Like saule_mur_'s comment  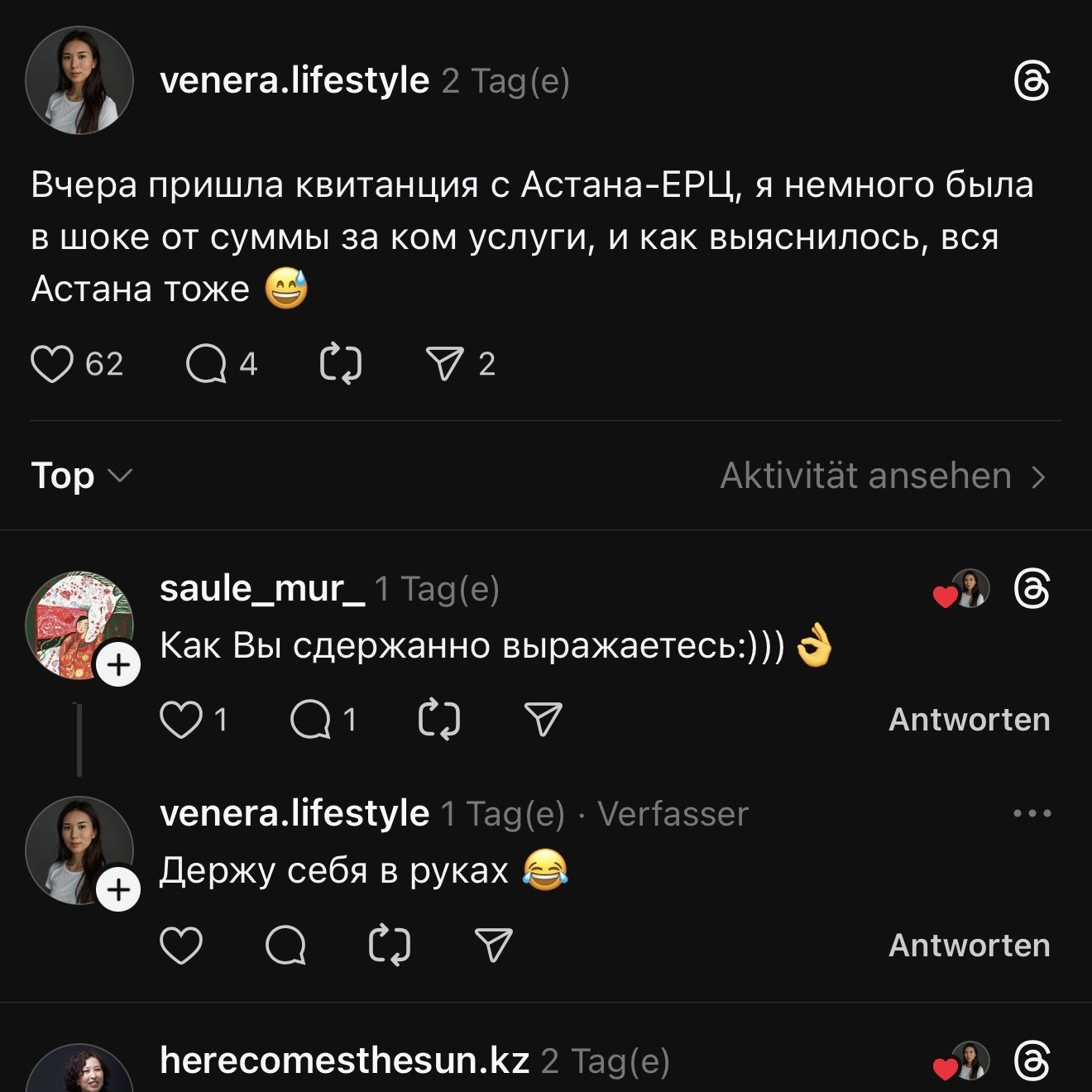[x=181, y=720]
